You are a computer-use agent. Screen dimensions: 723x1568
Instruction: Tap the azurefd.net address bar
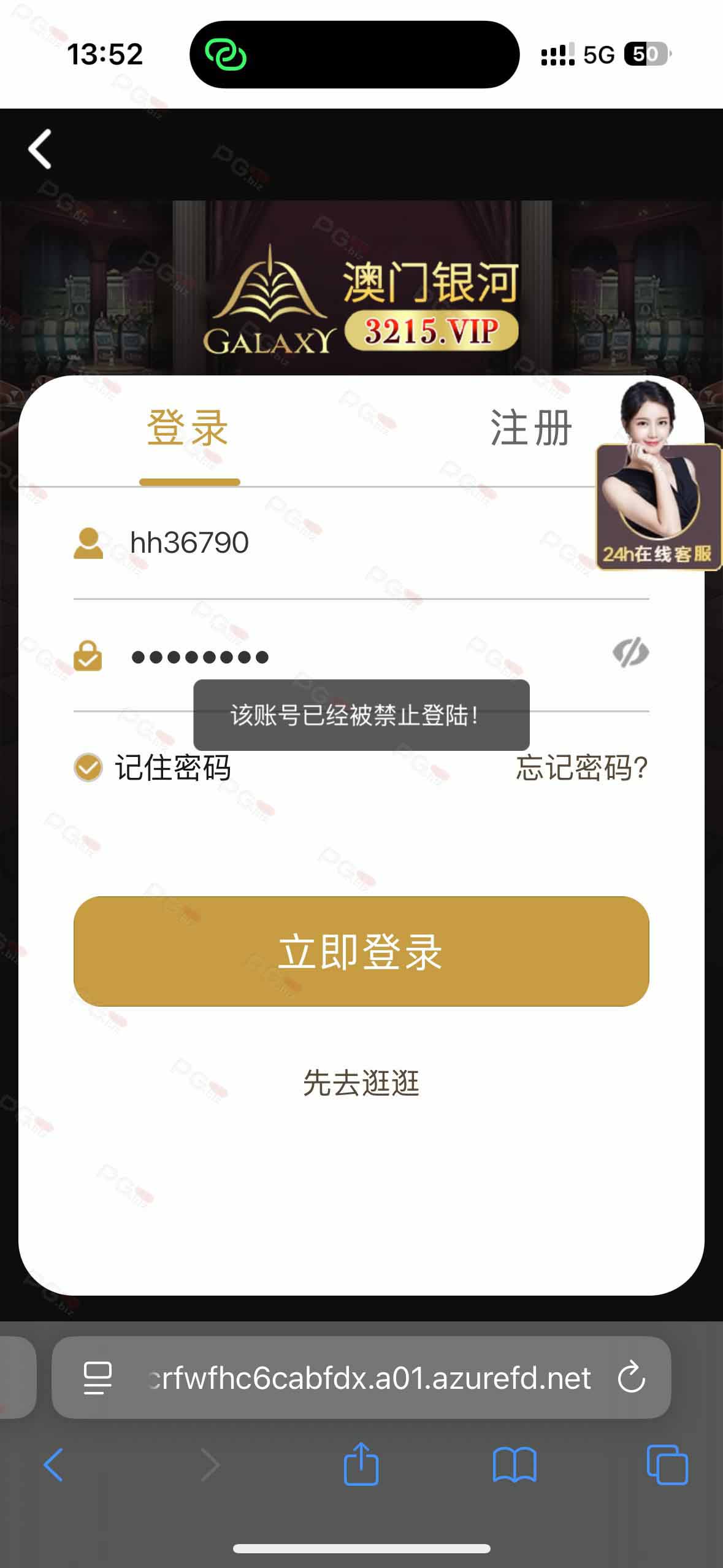pos(368,1378)
